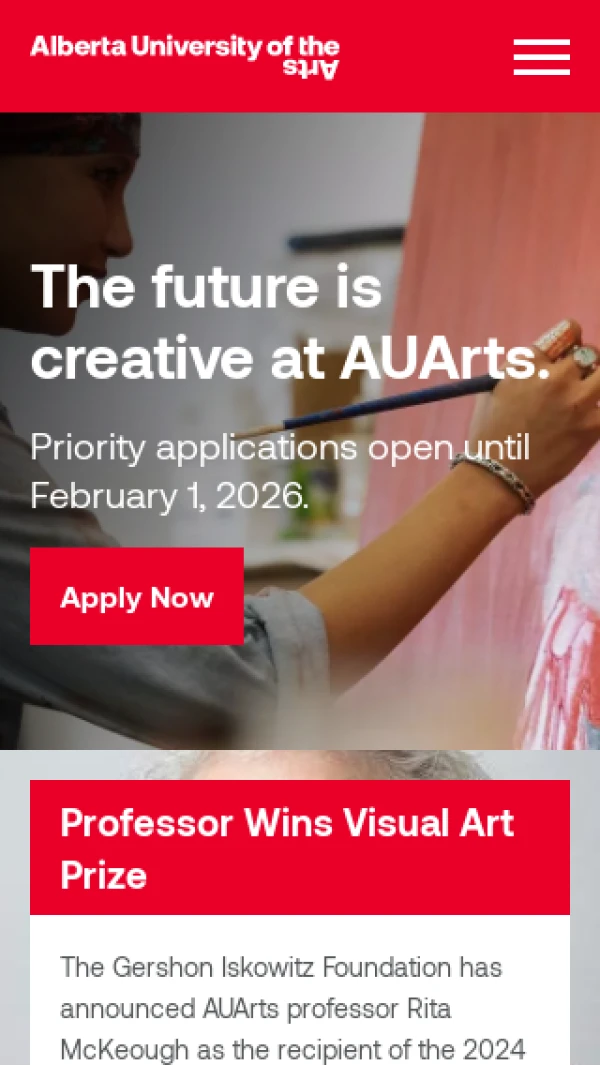
Task: Go to the Alberta University of the Arts homepage
Action: (x=185, y=56)
